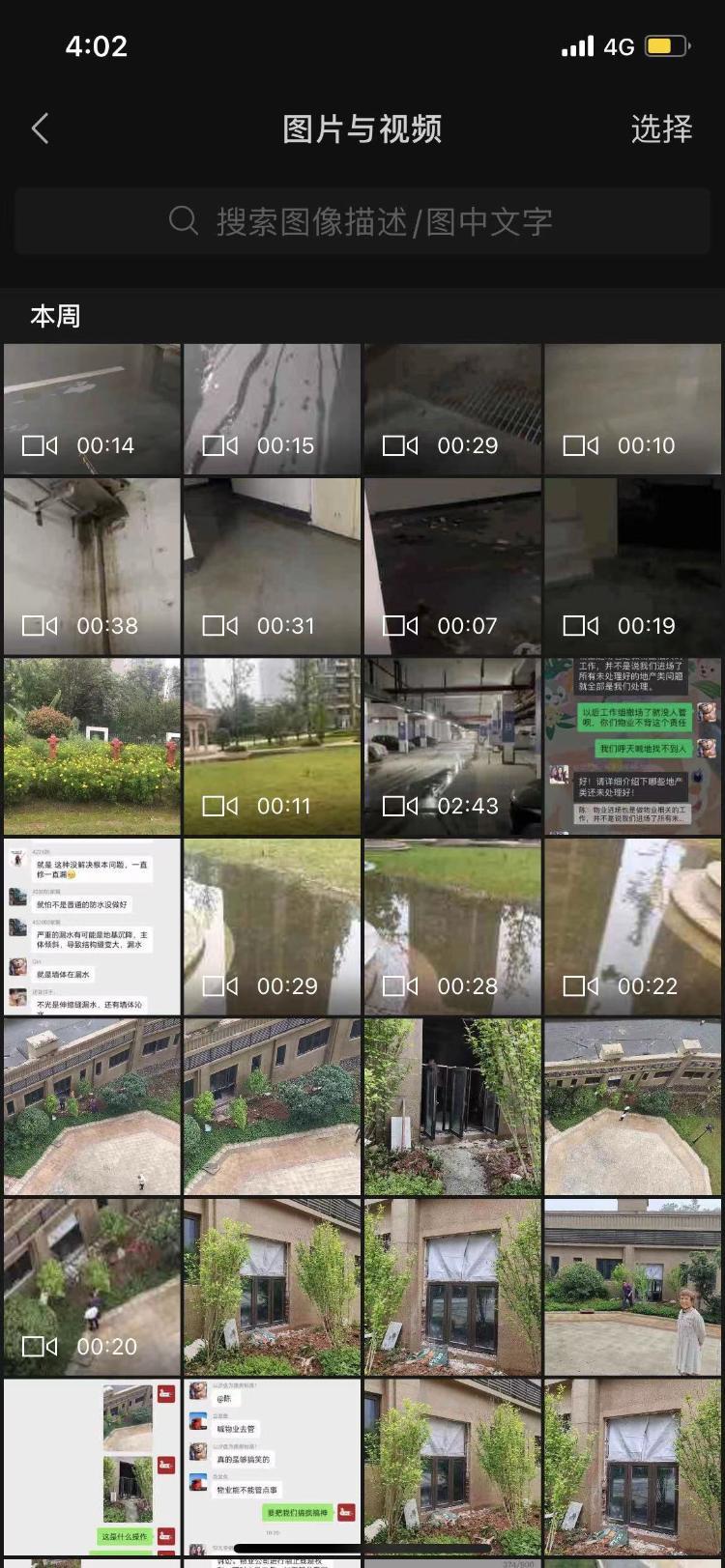View the photo of elderly woman standing
The image size is (725, 1568).
click(x=632, y=1287)
